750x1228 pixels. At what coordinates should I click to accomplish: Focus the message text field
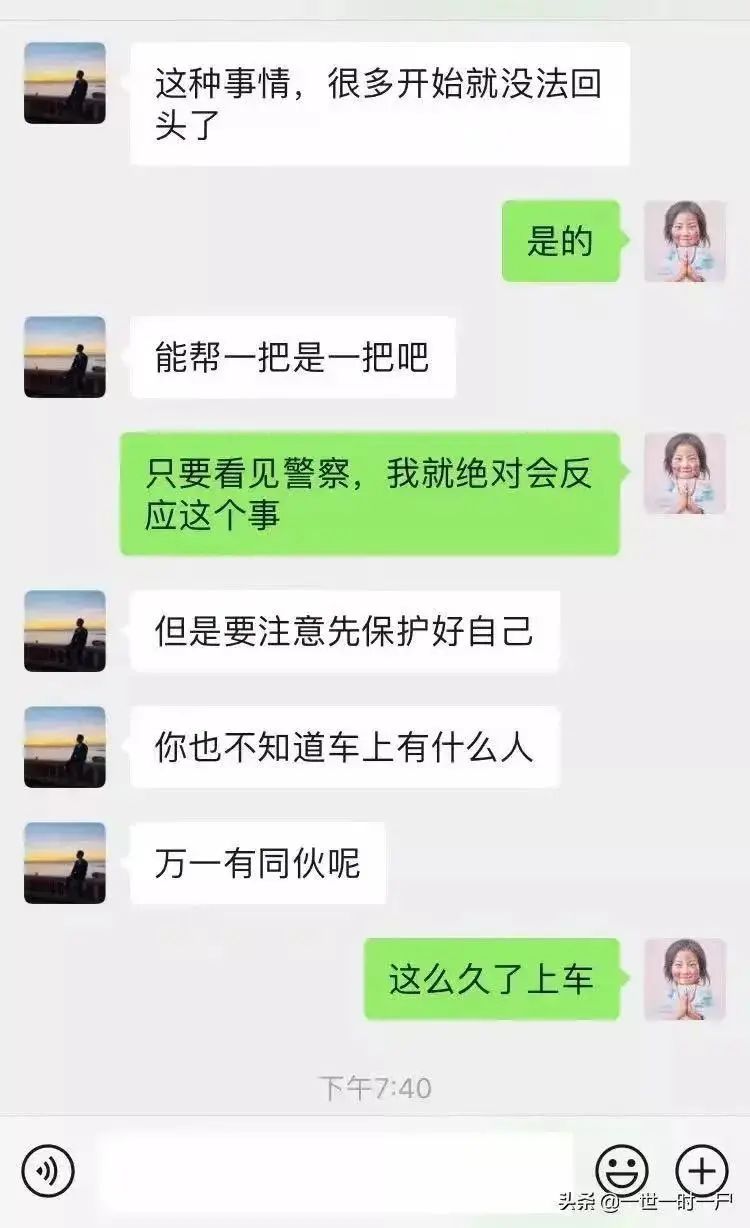click(x=335, y=1168)
